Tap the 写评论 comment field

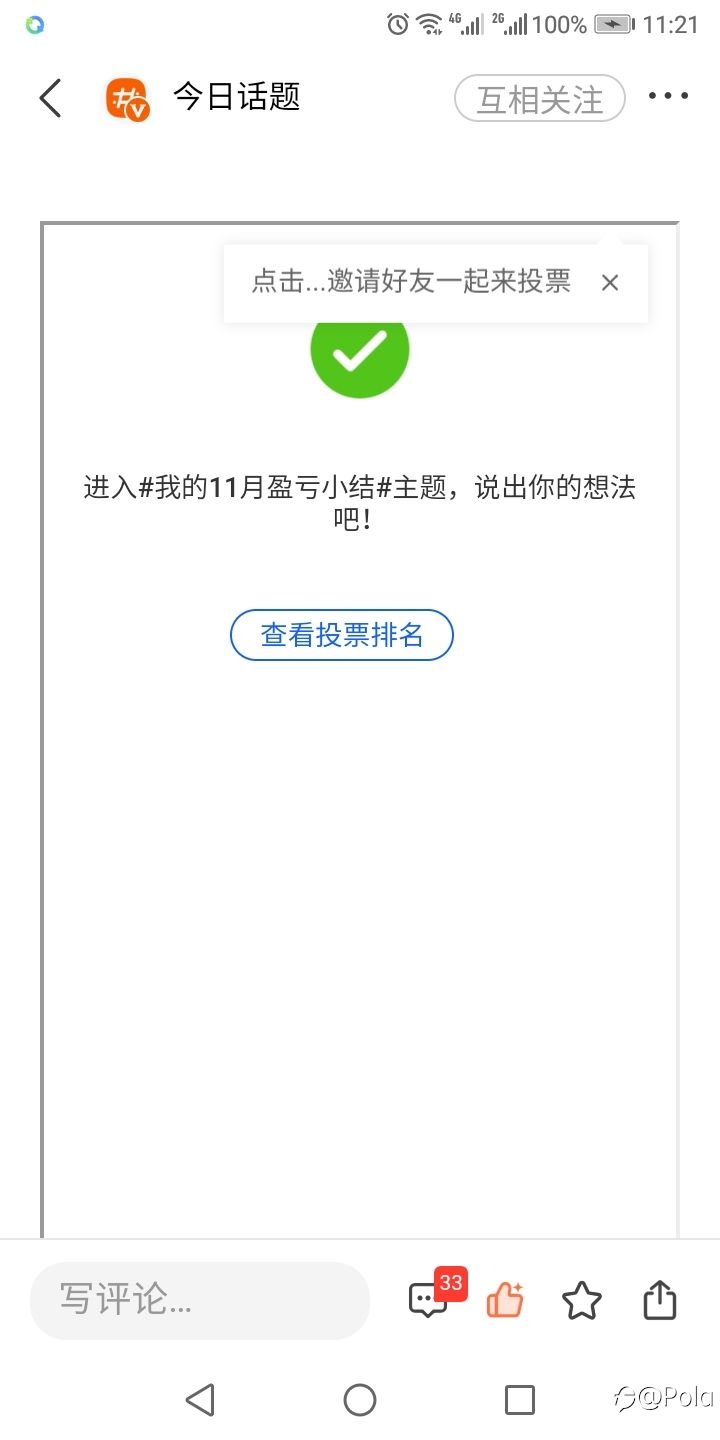pos(200,1300)
